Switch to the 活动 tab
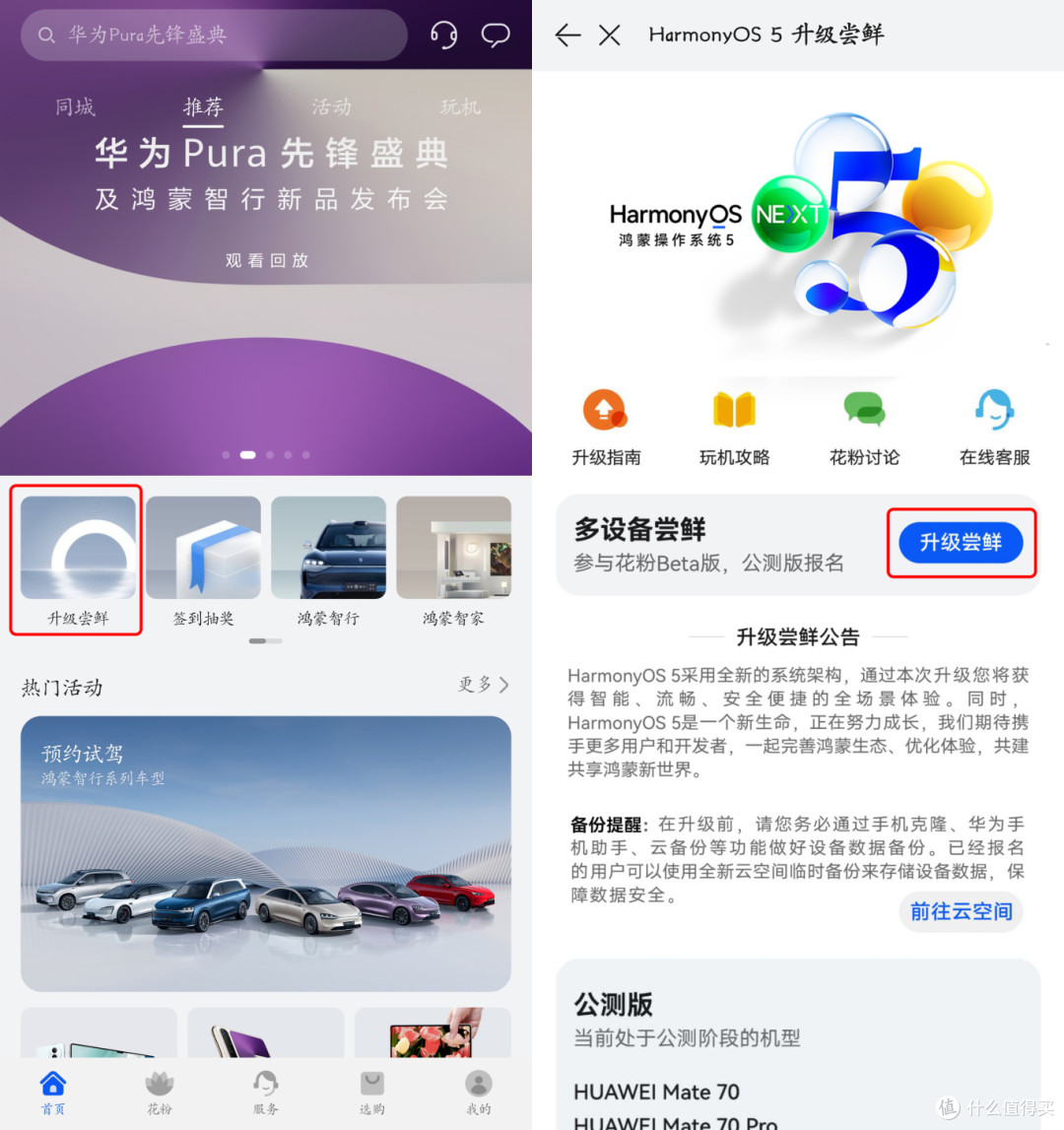This screenshot has height=1130, width=1064. [330, 106]
